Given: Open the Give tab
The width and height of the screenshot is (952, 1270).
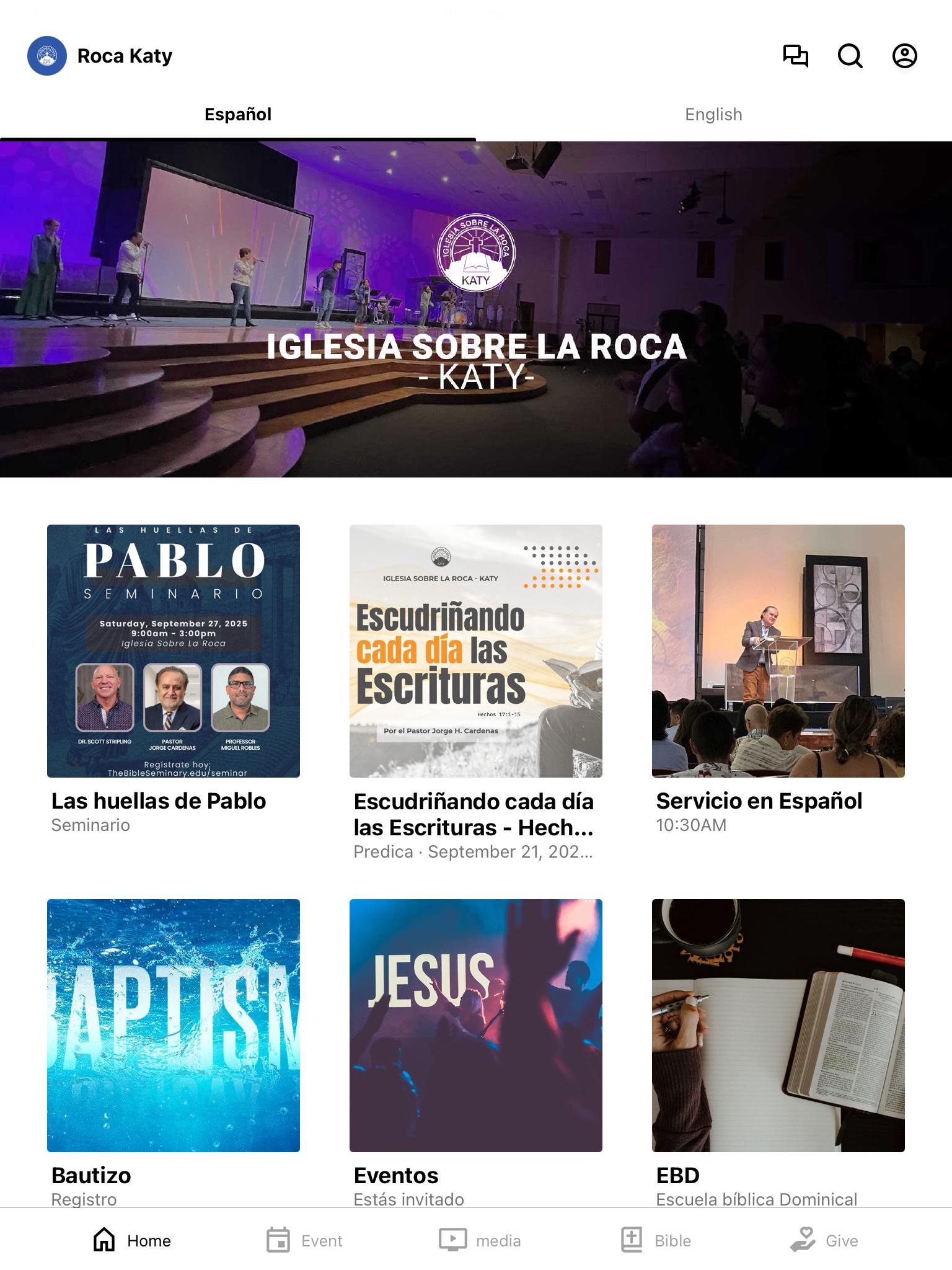Looking at the screenshot, I should [x=824, y=1240].
